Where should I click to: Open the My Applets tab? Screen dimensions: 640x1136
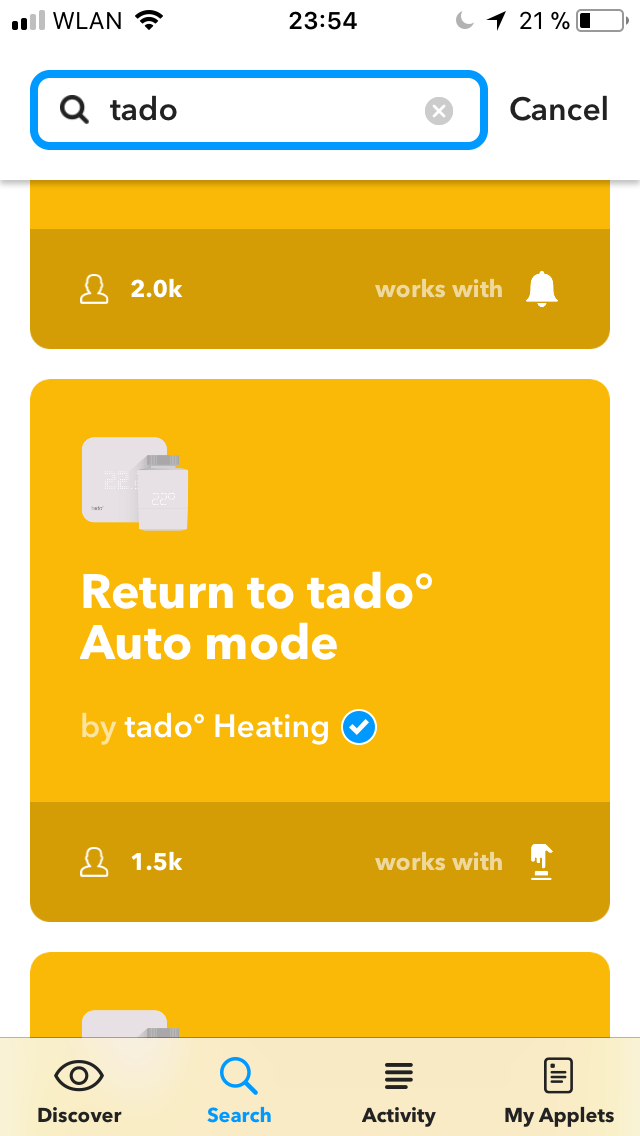[558, 1092]
